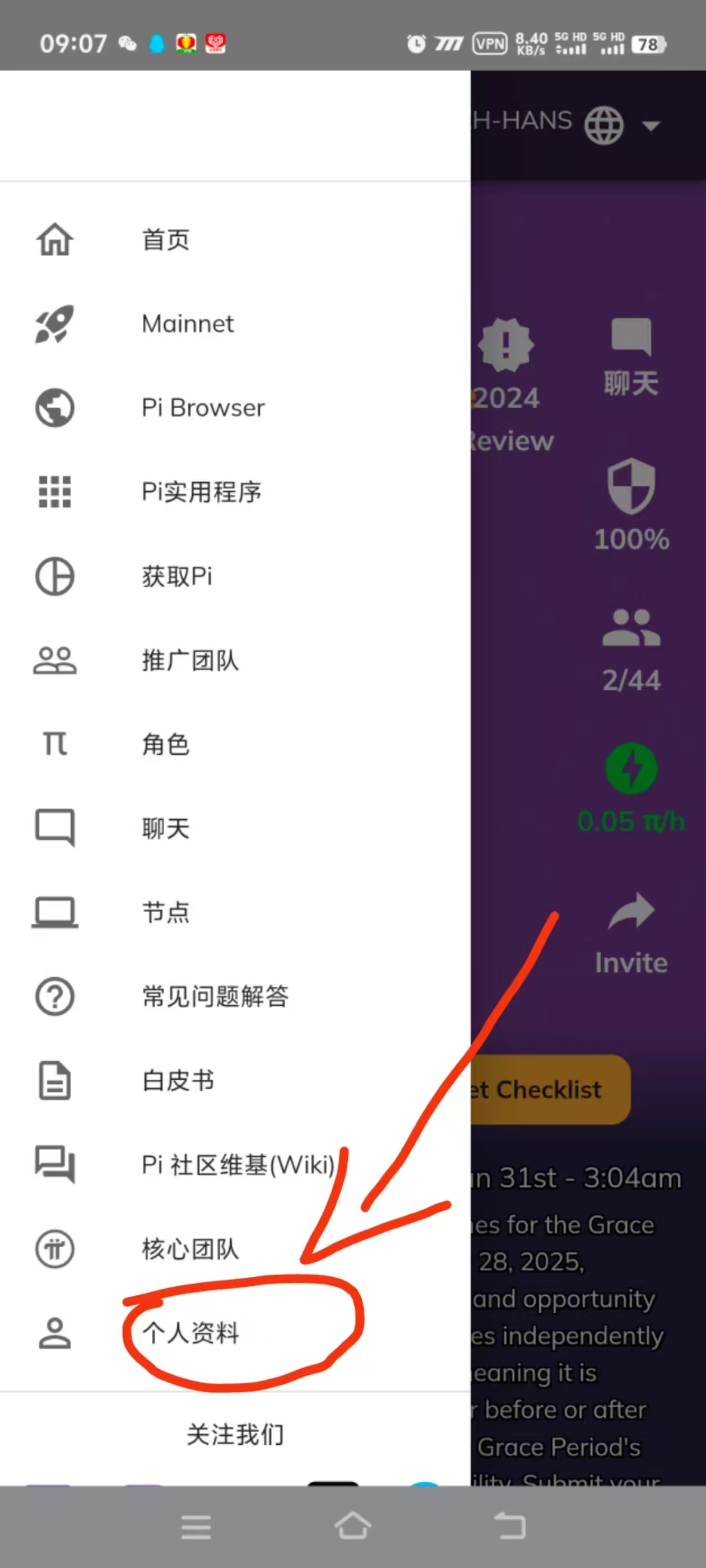Select Pi Browser from the menu

[235, 407]
